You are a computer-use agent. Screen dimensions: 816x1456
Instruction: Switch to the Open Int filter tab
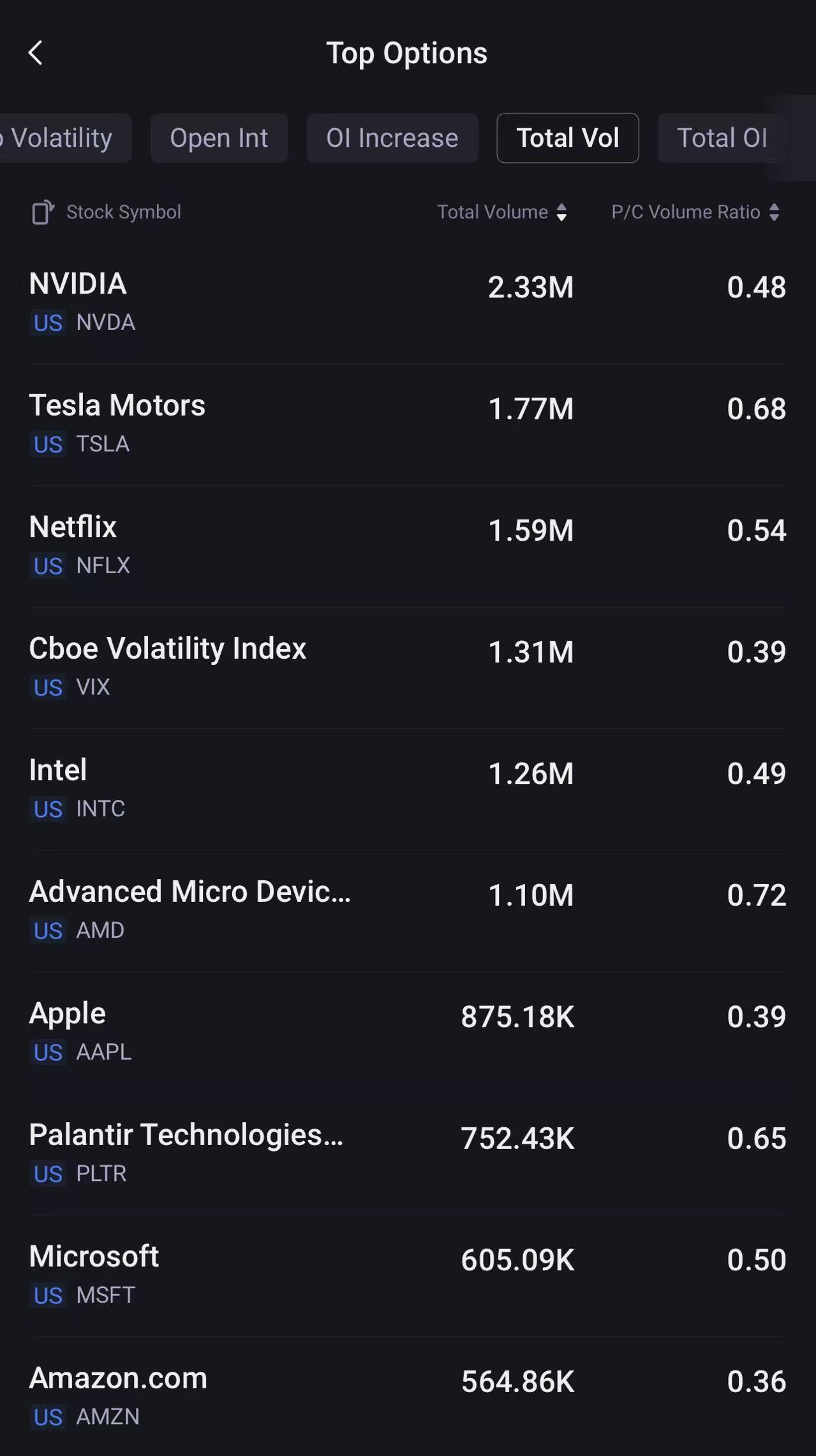click(219, 138)
